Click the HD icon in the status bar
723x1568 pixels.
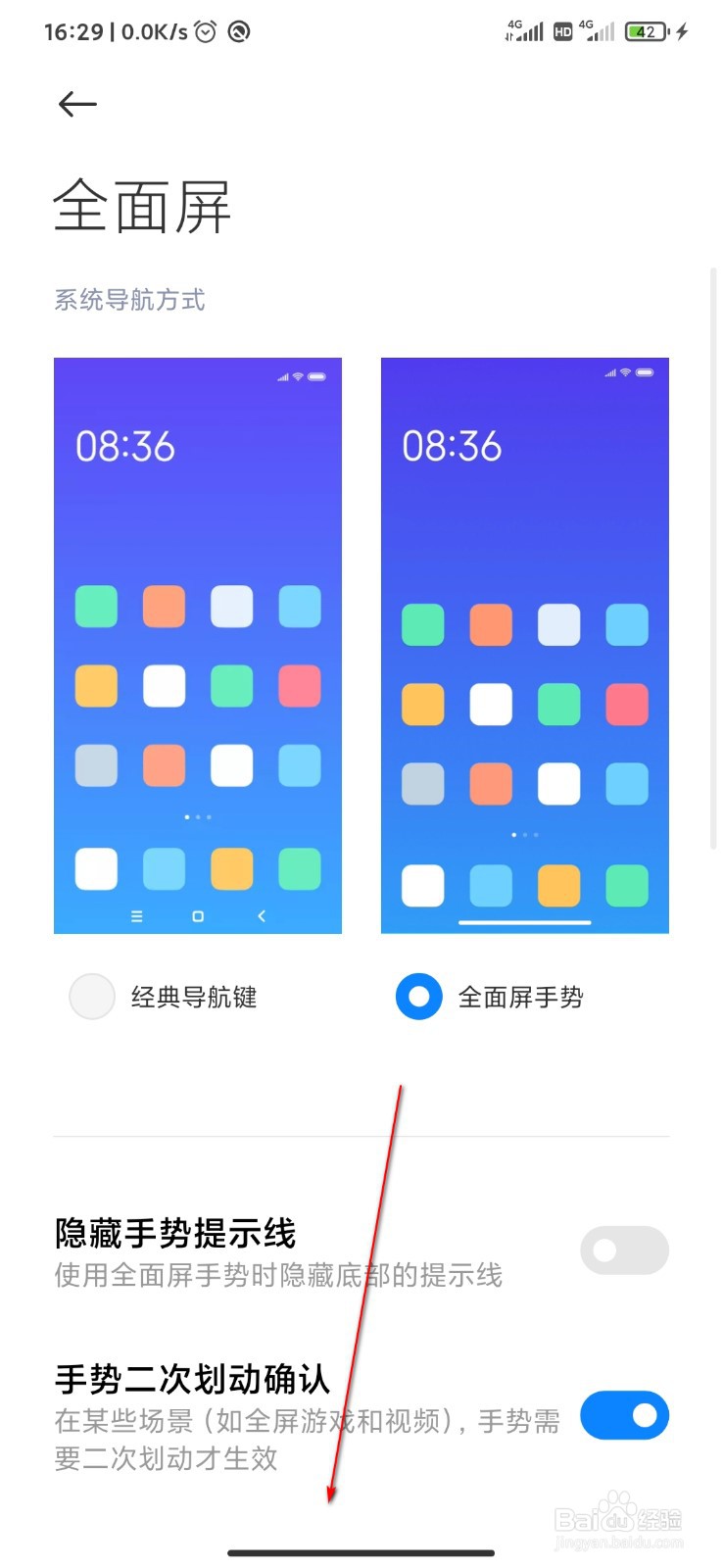(x=563, y=31)
